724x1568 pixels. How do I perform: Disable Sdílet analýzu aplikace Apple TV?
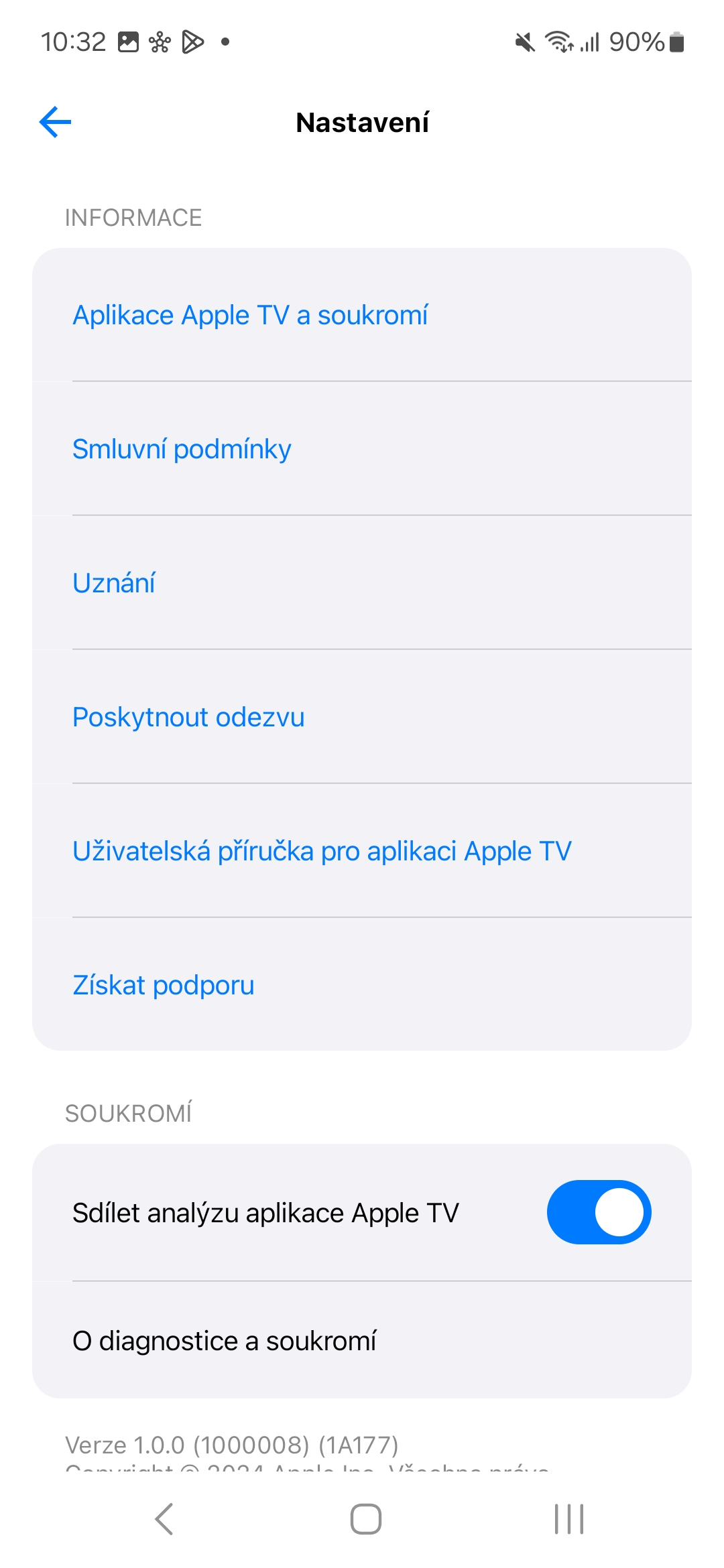coord(599,1212)
